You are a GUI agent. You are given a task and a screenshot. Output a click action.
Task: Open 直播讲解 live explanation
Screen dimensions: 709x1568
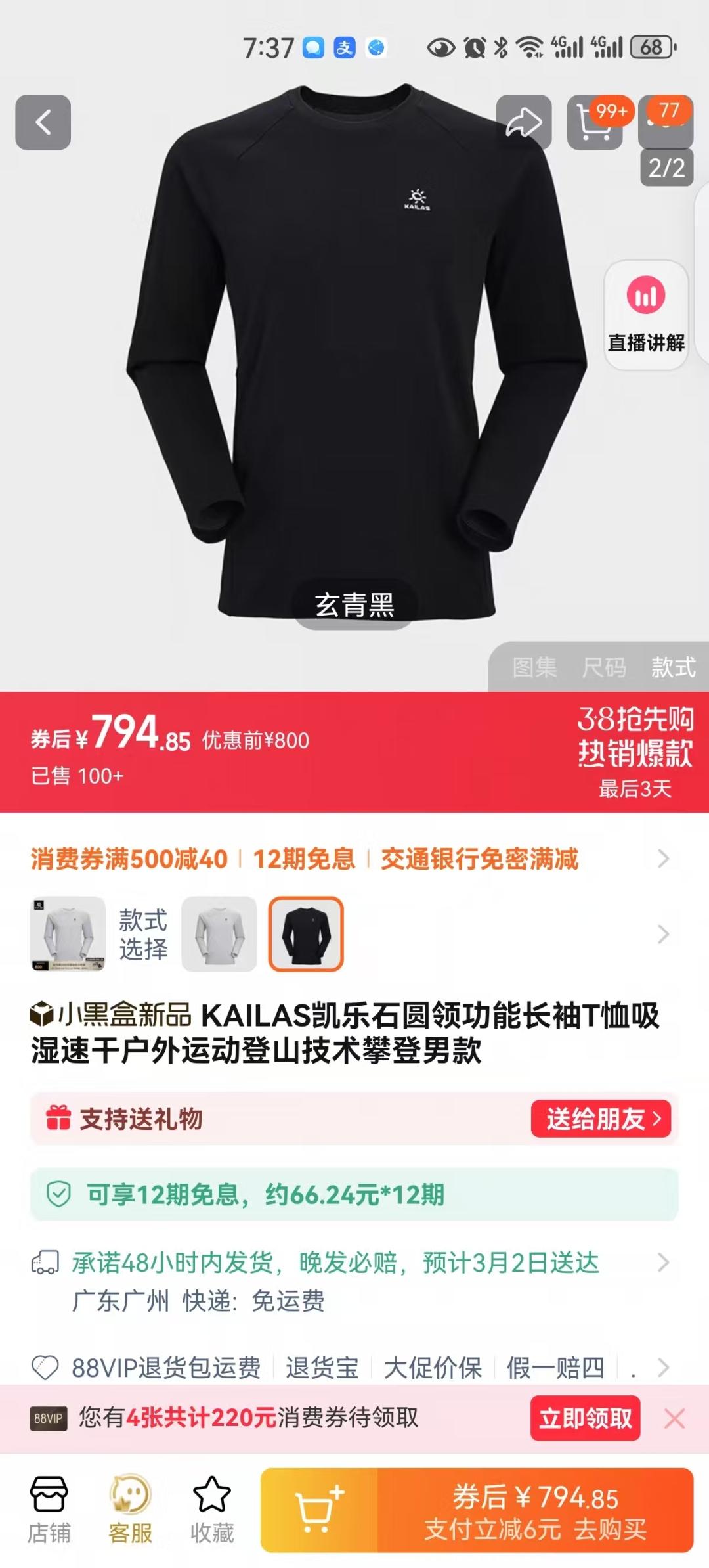click(645, 315)
